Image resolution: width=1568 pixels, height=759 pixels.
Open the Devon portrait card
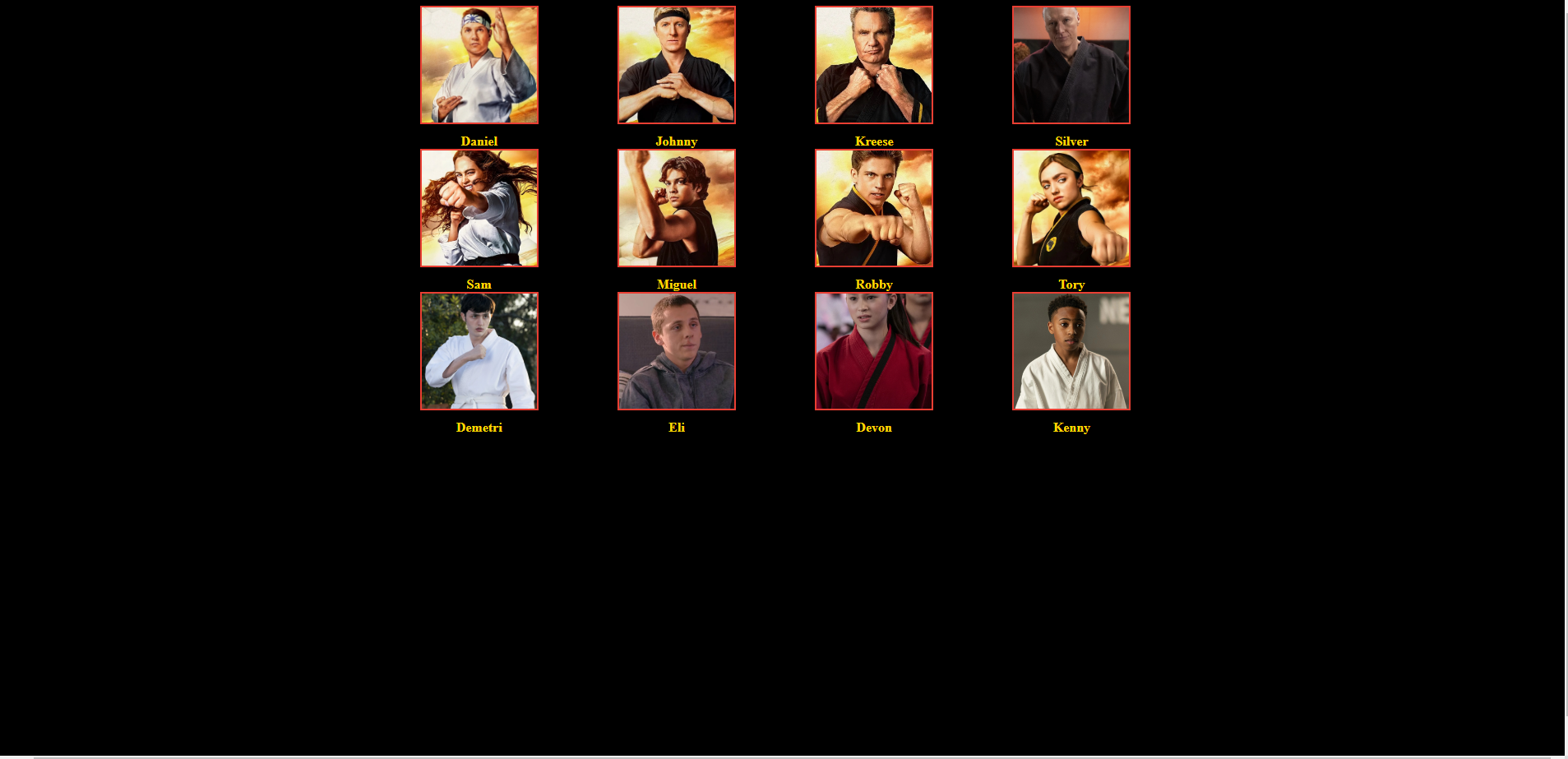click(874, 352)
